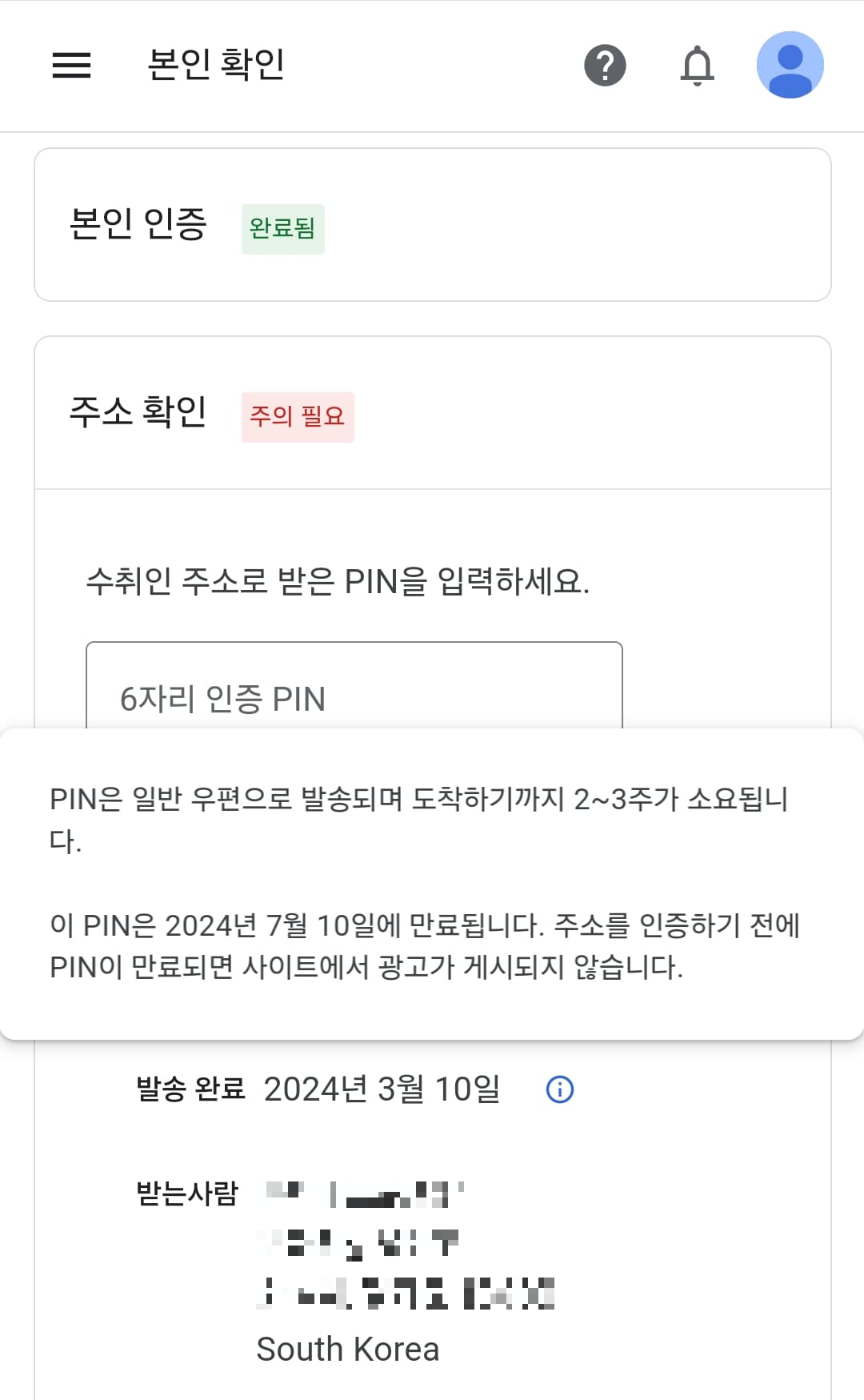This screenshot has width=864, height=1400.
Task: Open the navigation hamburger menu
Action: (x=71, y=66)
